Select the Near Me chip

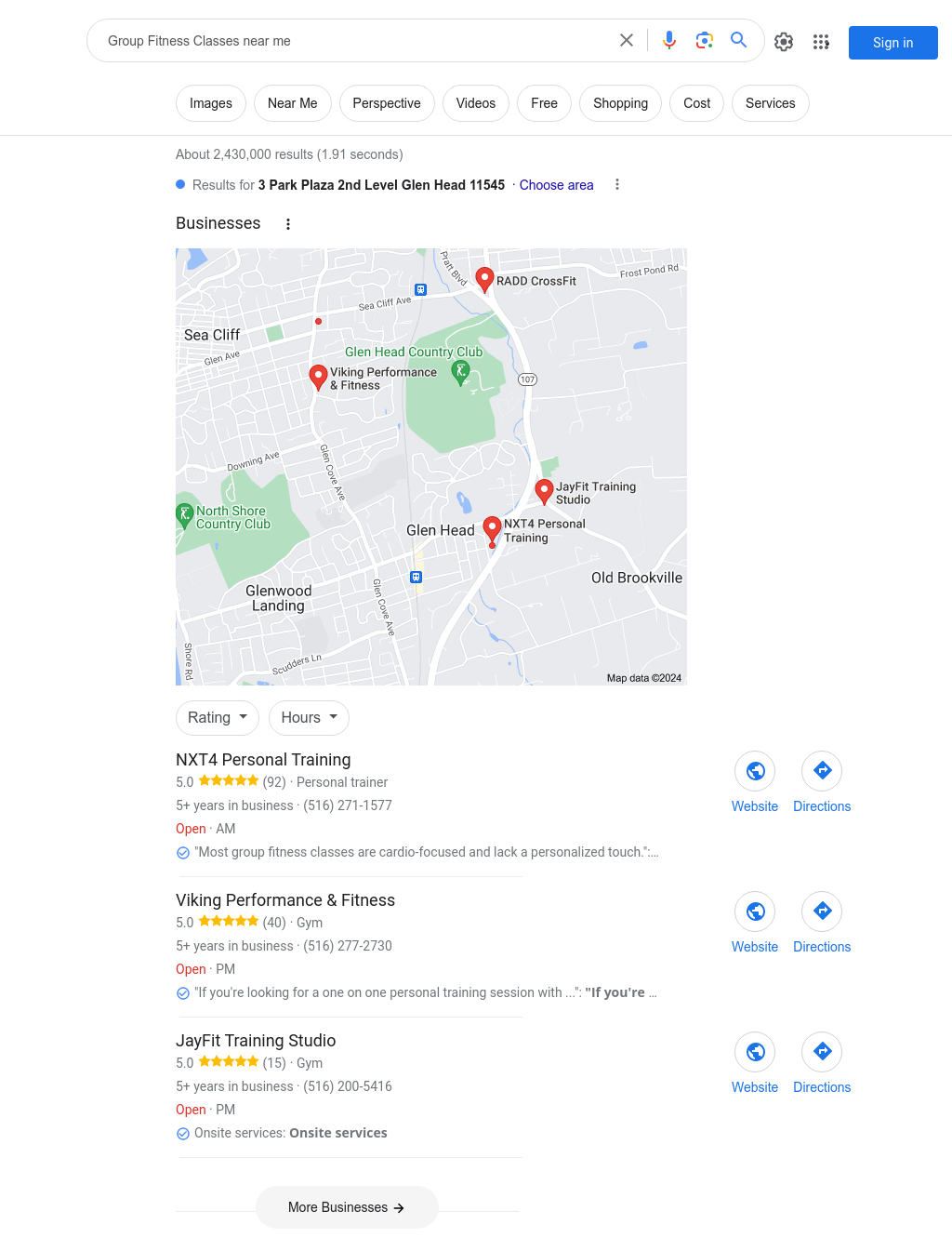click(292, 103)
